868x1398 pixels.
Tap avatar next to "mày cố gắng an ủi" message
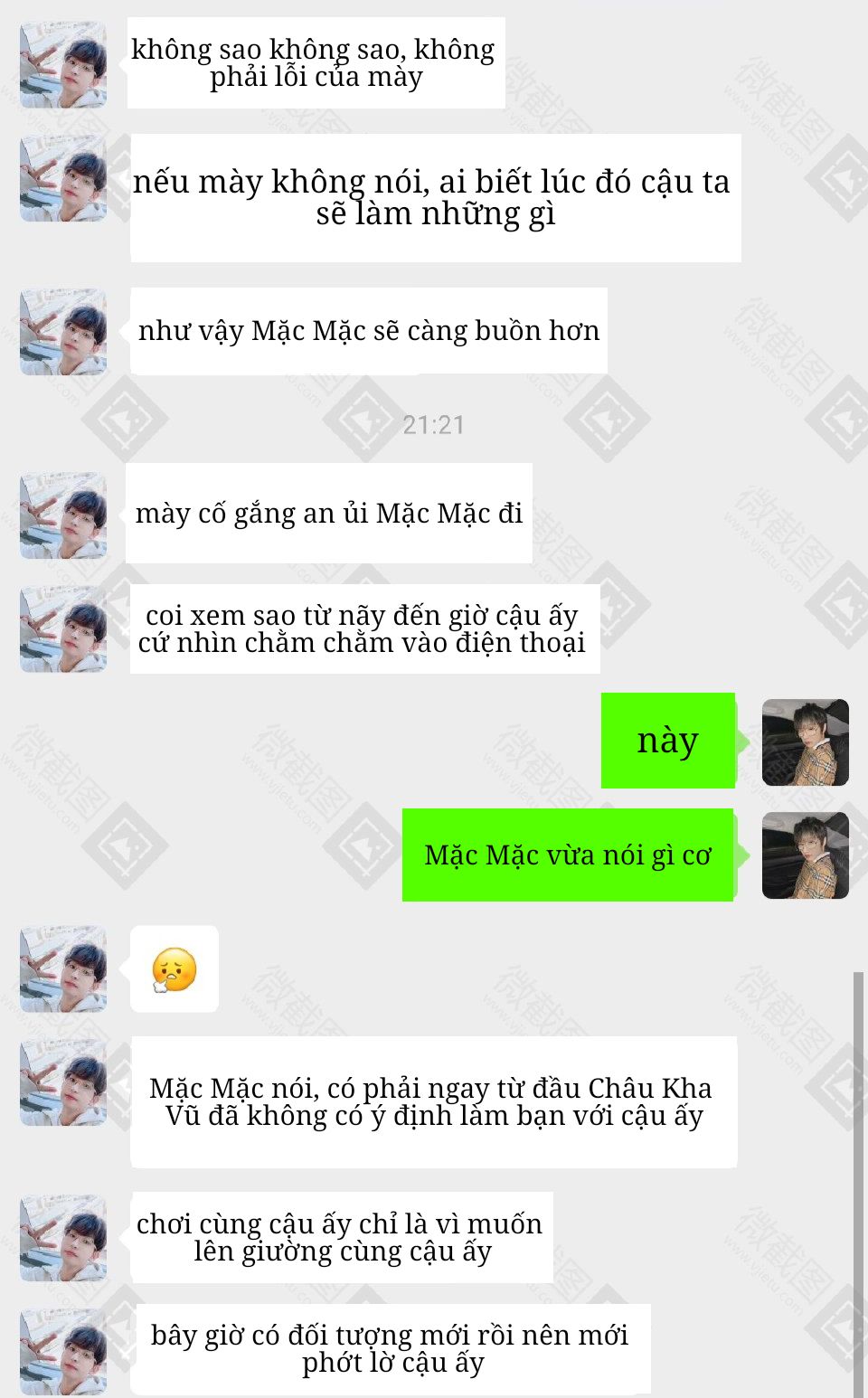pyautogui.click(x=63, y=515)
